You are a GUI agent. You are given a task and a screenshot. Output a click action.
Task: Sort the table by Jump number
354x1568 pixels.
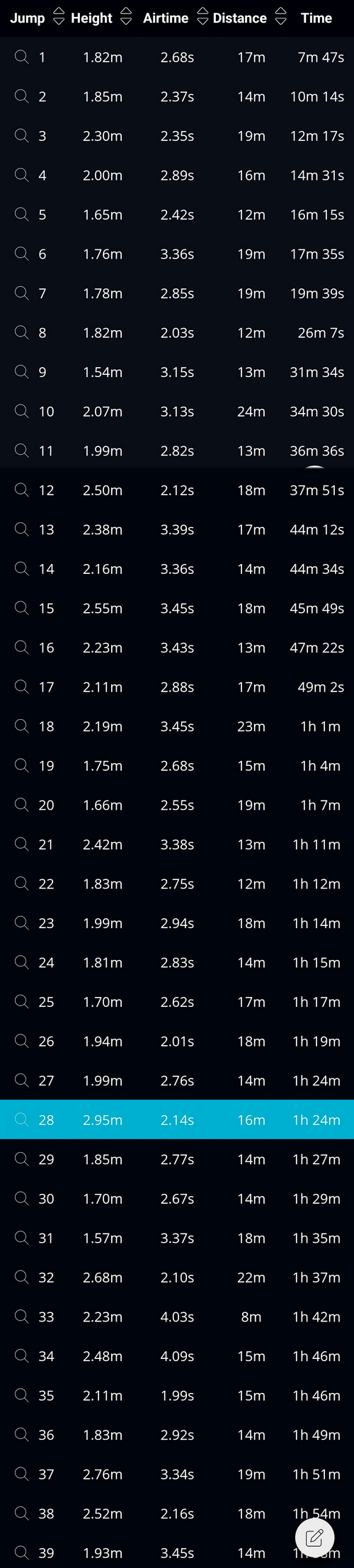(37, 18)
